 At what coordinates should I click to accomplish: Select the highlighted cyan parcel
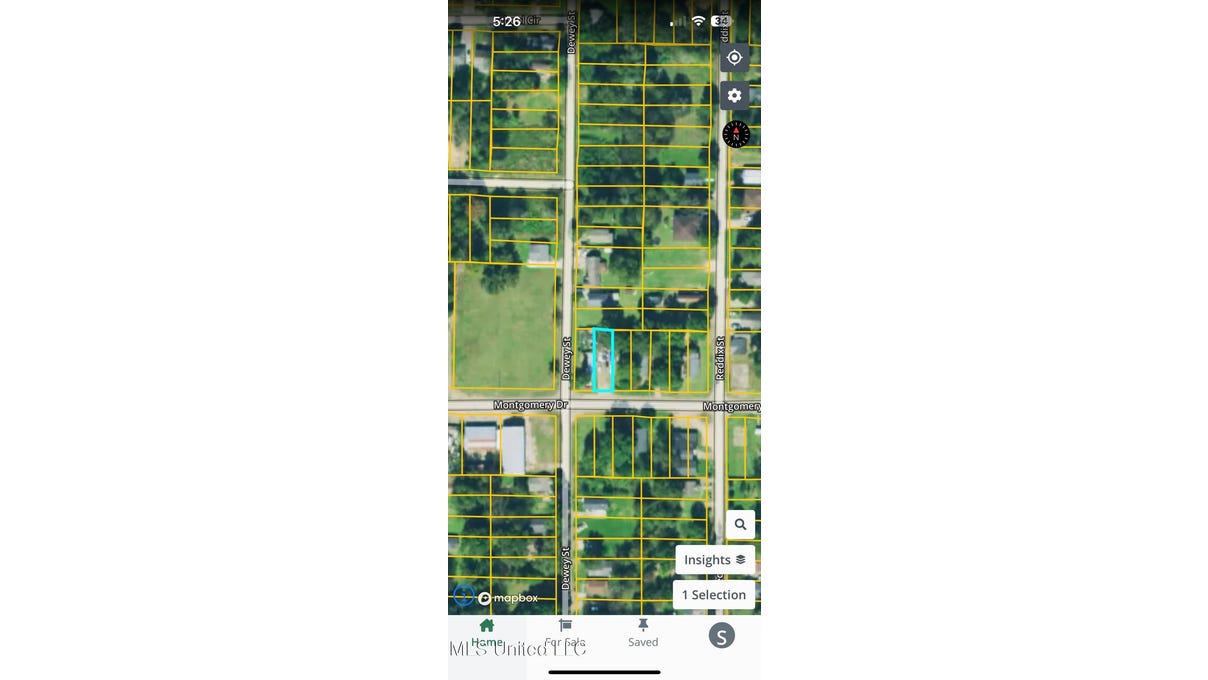(603, 360)
